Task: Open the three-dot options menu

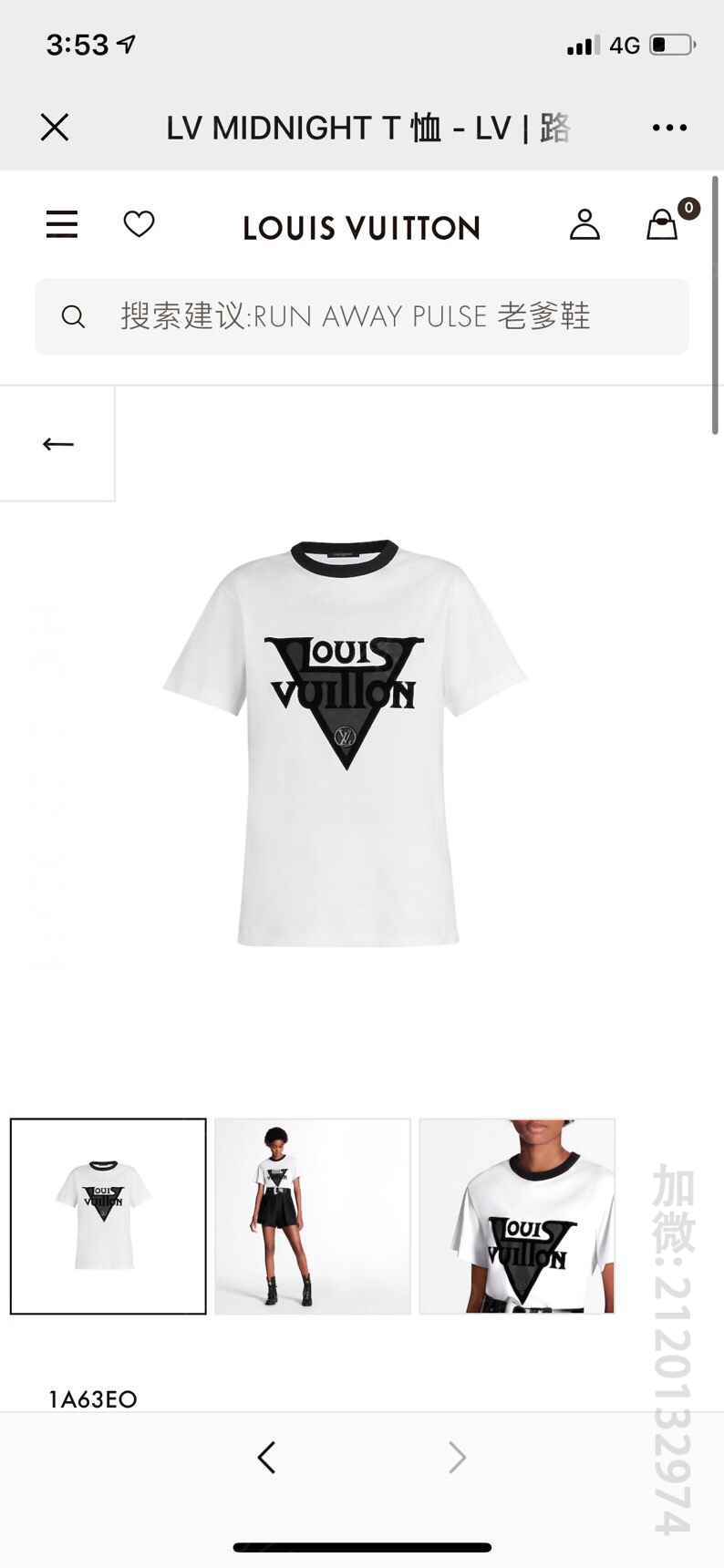Action: [x=669, y=128]
